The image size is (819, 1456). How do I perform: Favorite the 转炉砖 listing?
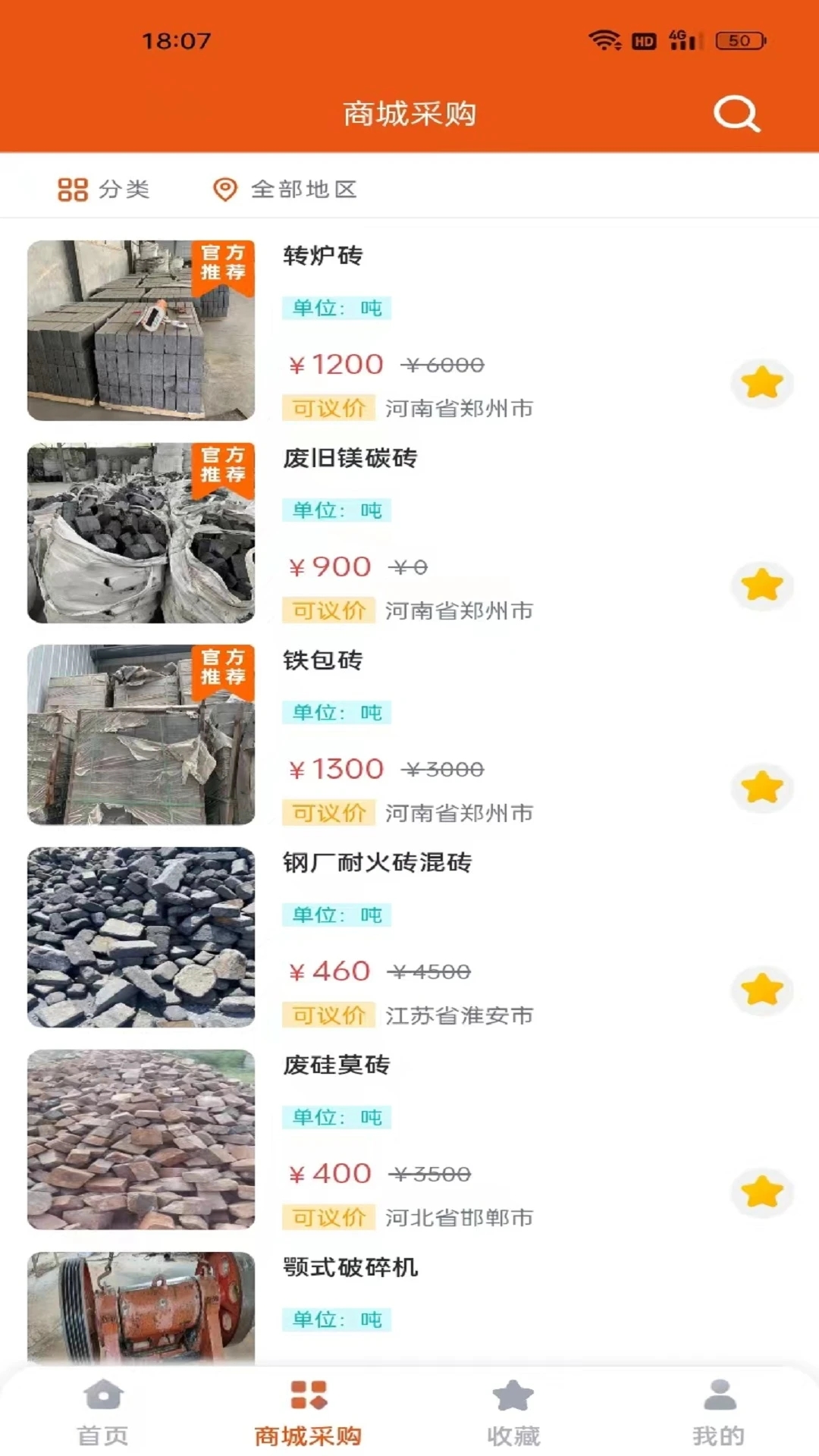[761, 383]
